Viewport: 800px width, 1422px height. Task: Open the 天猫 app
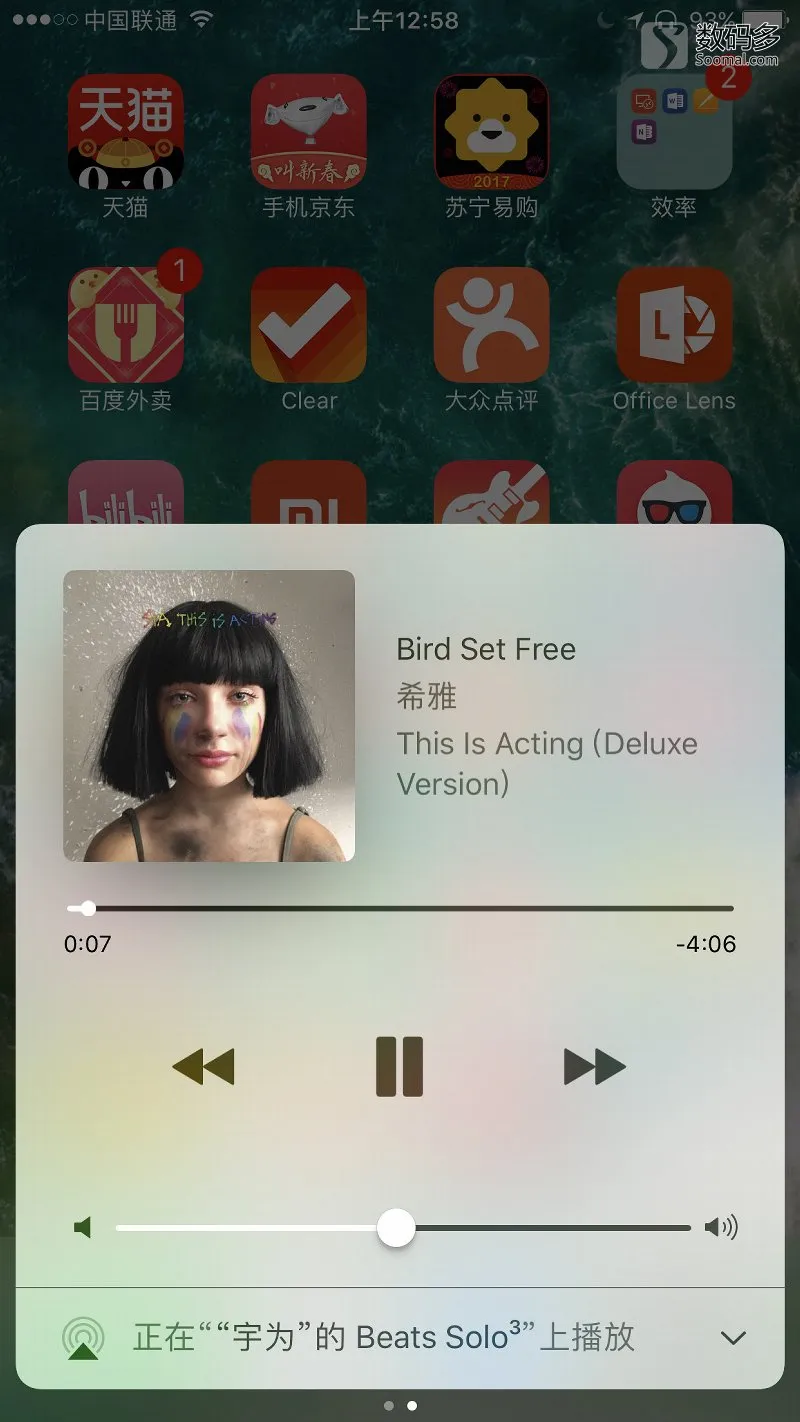point(126,132)
